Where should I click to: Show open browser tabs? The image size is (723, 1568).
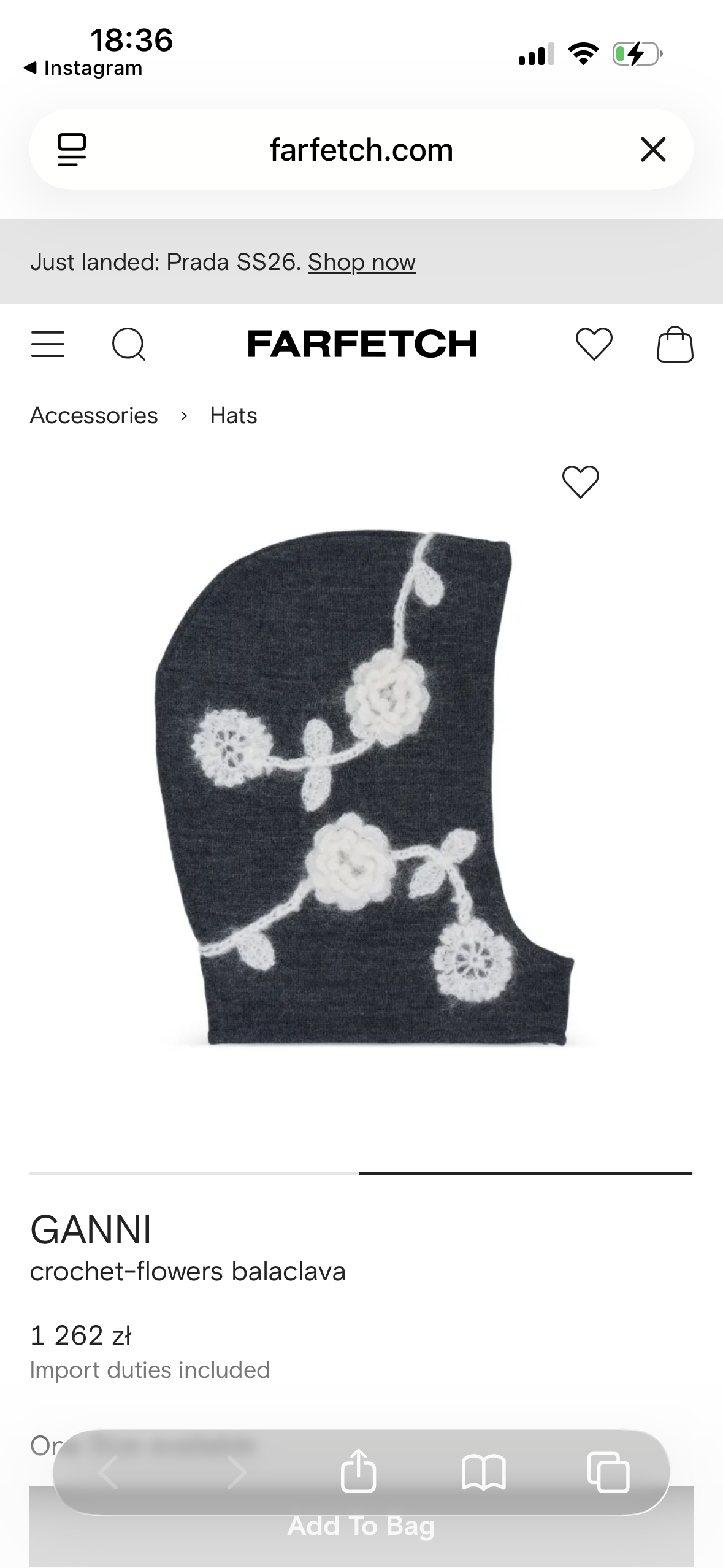(x=608, y=1471)
